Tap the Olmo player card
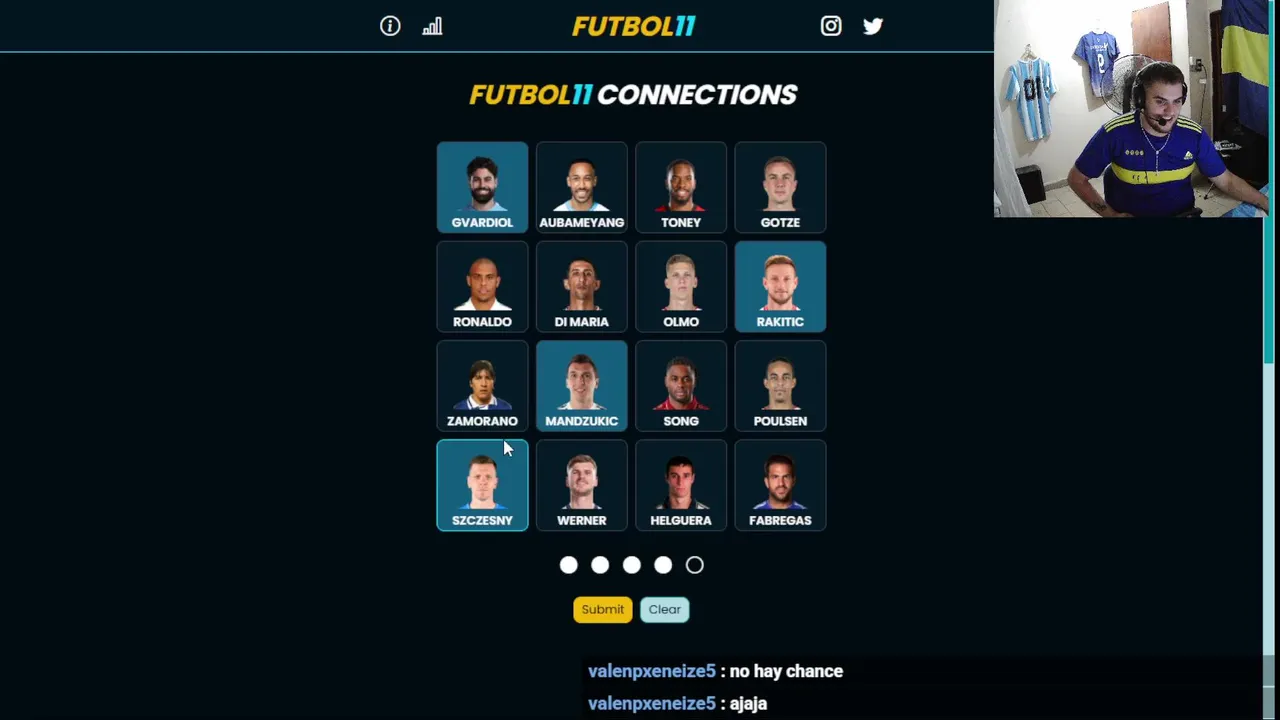Image resolution: width=1280 pixels, height=720 pixels. click(x=681, y=286)
